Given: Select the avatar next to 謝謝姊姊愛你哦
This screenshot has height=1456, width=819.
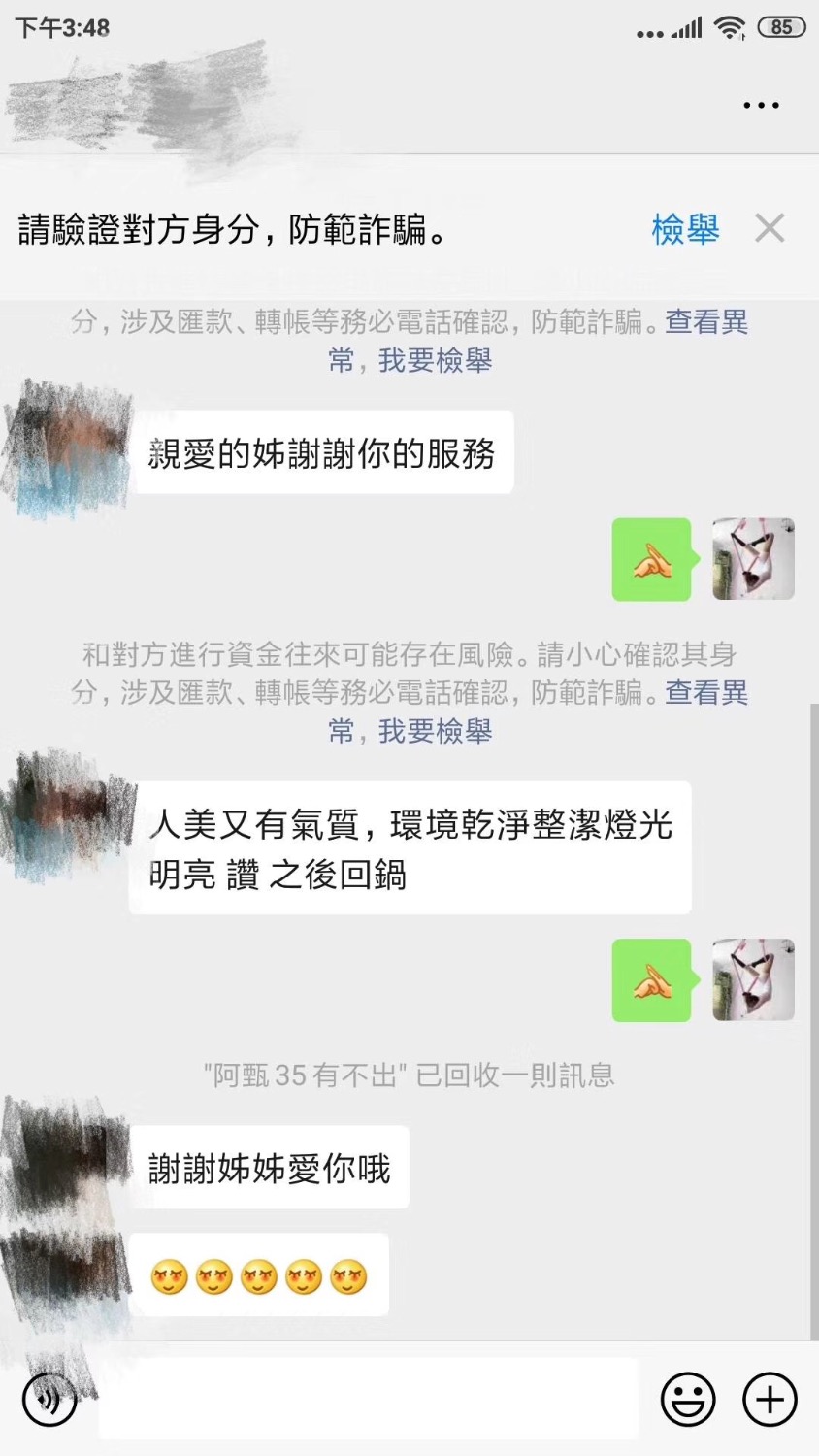Looking at the screenshot, I should click(x=68, y=1165).
